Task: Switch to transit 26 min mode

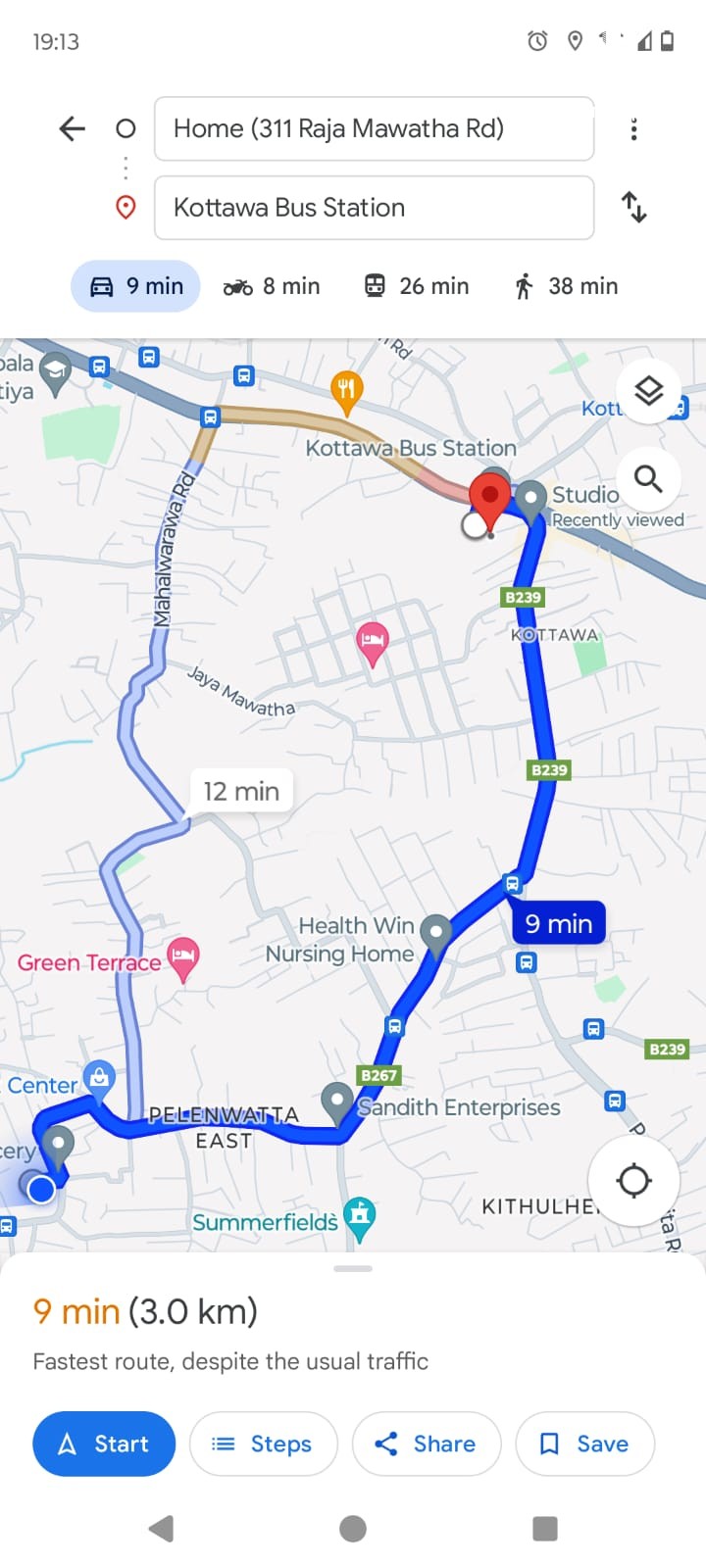Action: click(x=417, y=286)
